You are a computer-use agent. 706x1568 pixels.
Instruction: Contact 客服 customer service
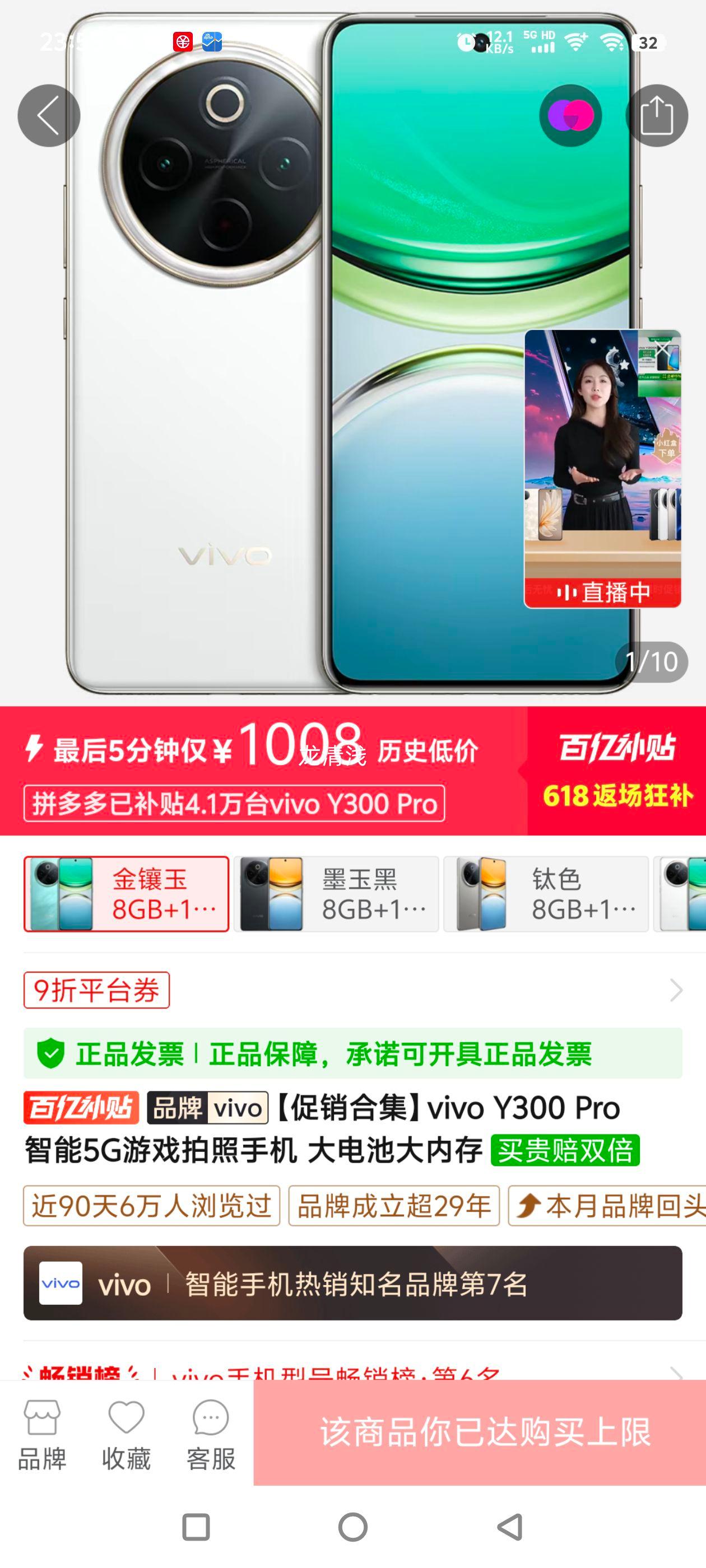pyautogui.click(x=211, y=1434)
